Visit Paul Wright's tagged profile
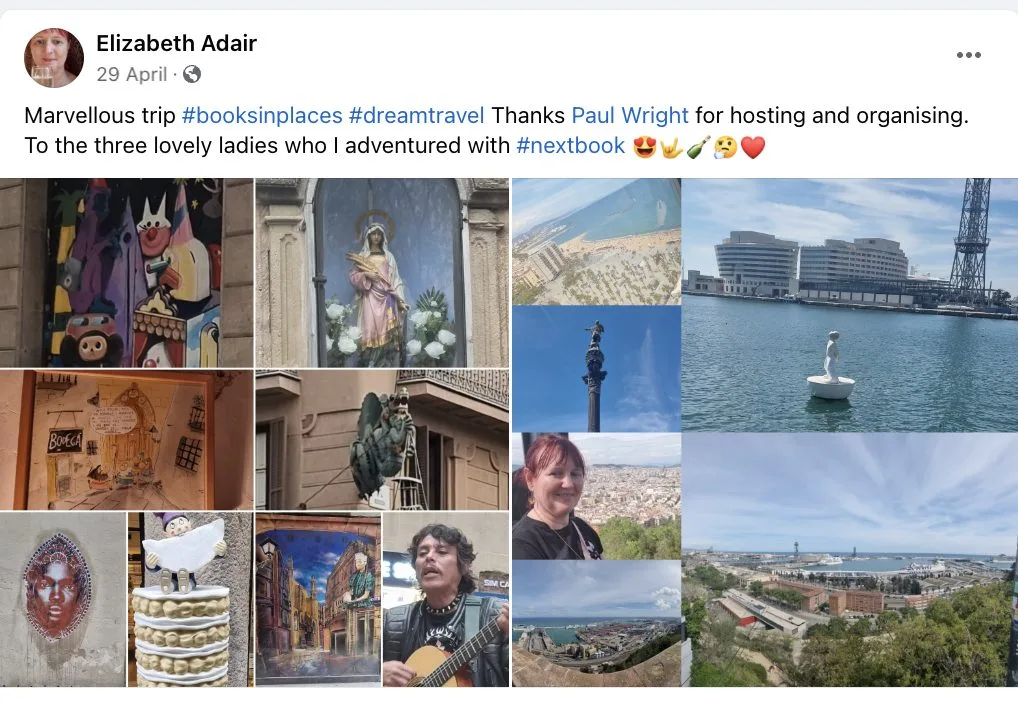The image size is (1018, 702). tap(630, 115)
